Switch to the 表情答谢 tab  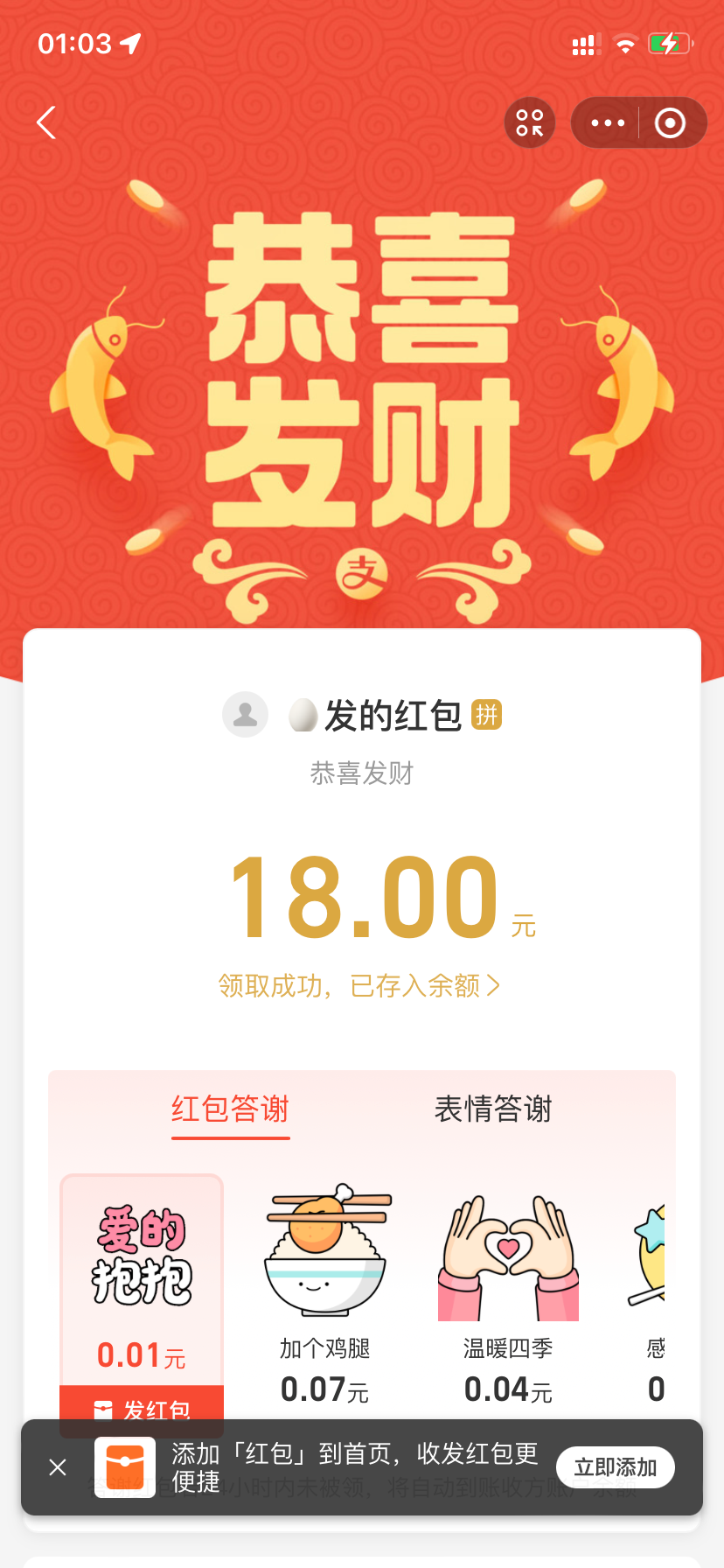[493, 1109]
